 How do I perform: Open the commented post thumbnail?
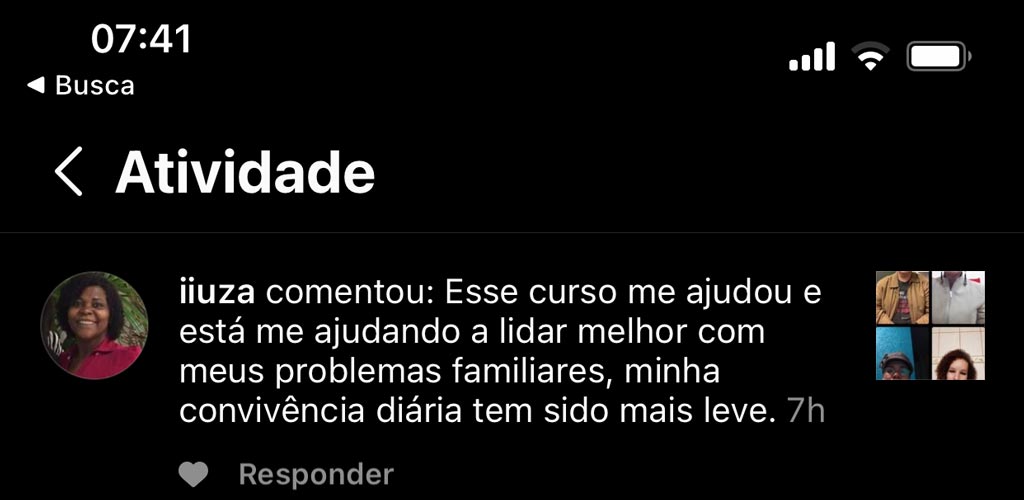pyautogui.click(x=930, y=326)
